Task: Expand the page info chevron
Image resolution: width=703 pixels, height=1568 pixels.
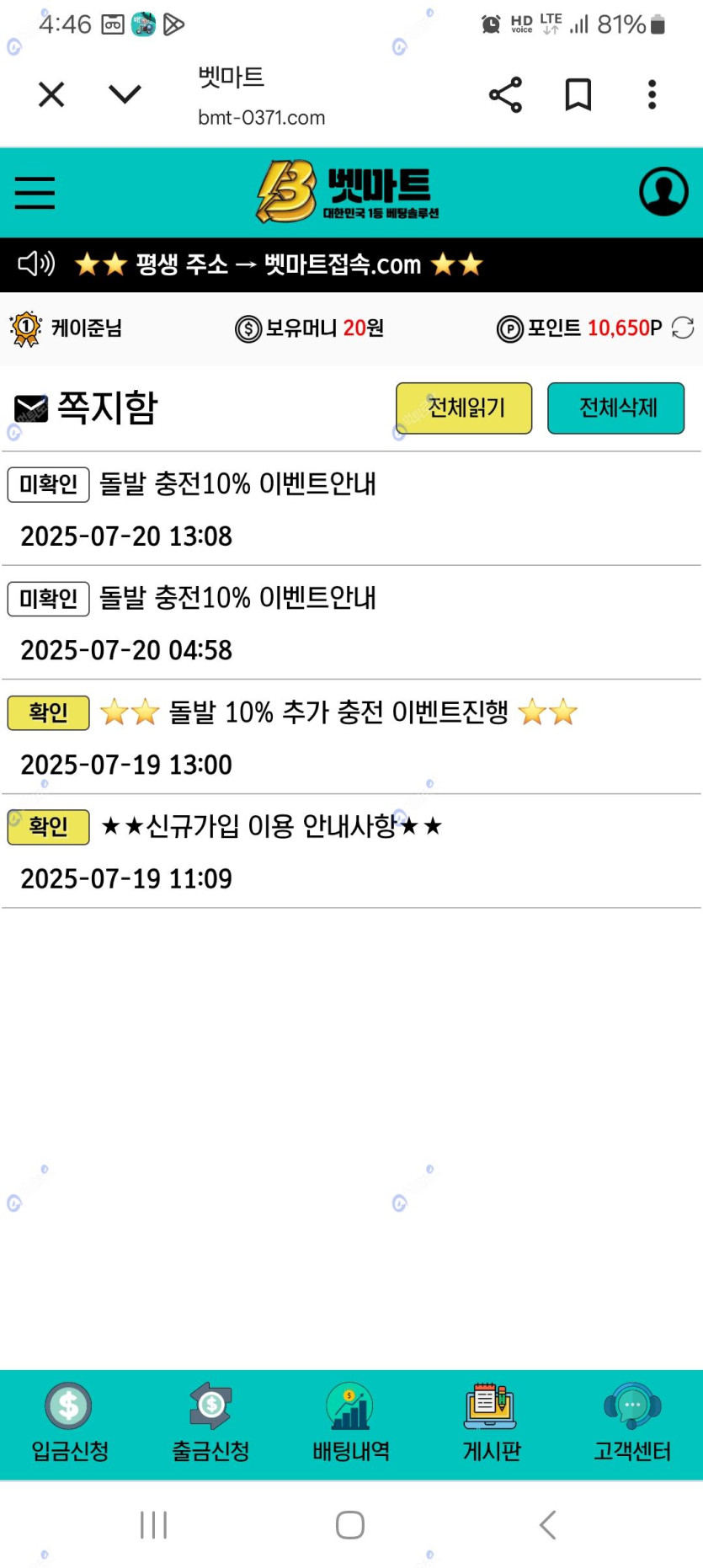Action: [125, 94]
